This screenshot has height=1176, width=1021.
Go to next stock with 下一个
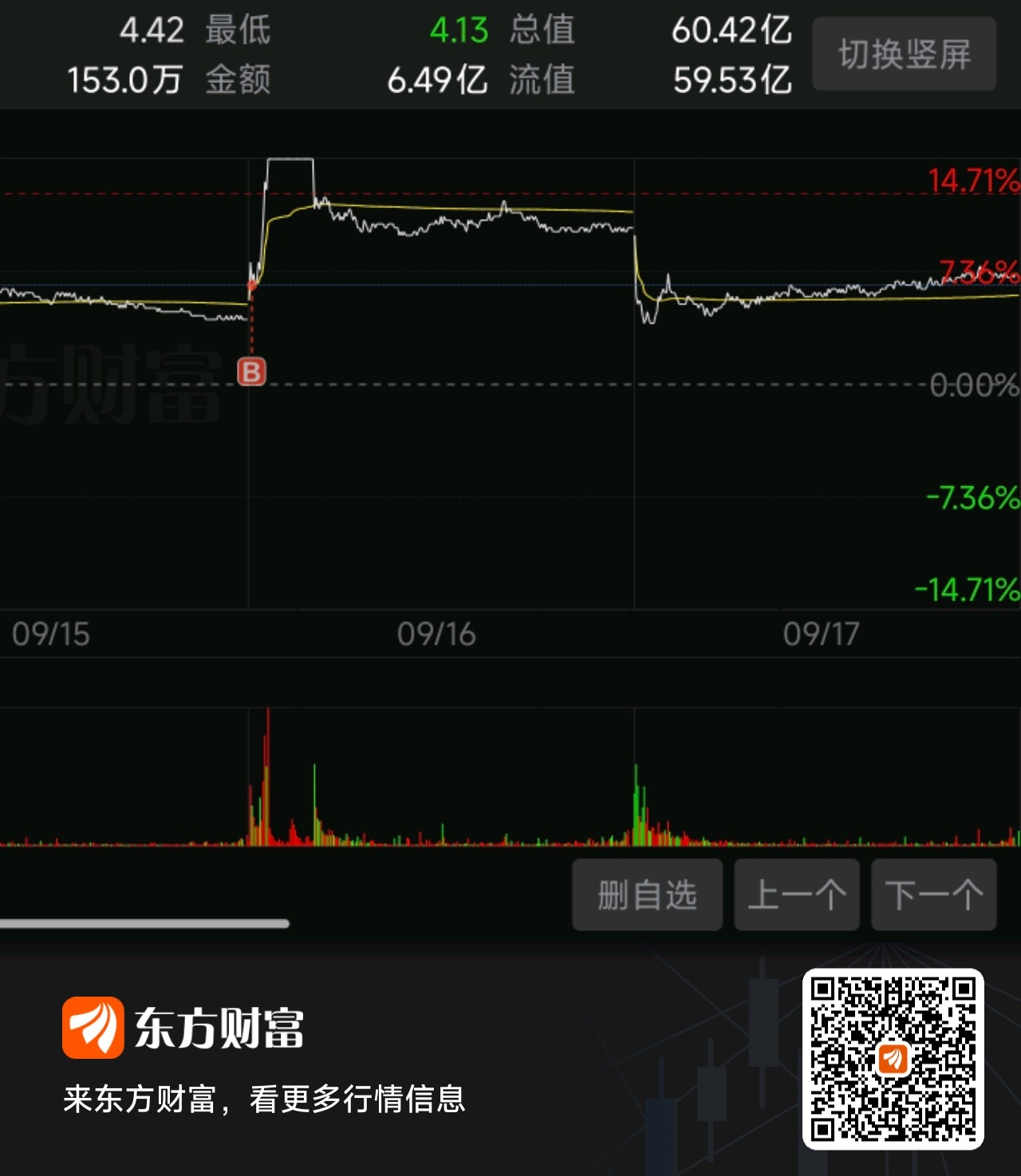934,895
